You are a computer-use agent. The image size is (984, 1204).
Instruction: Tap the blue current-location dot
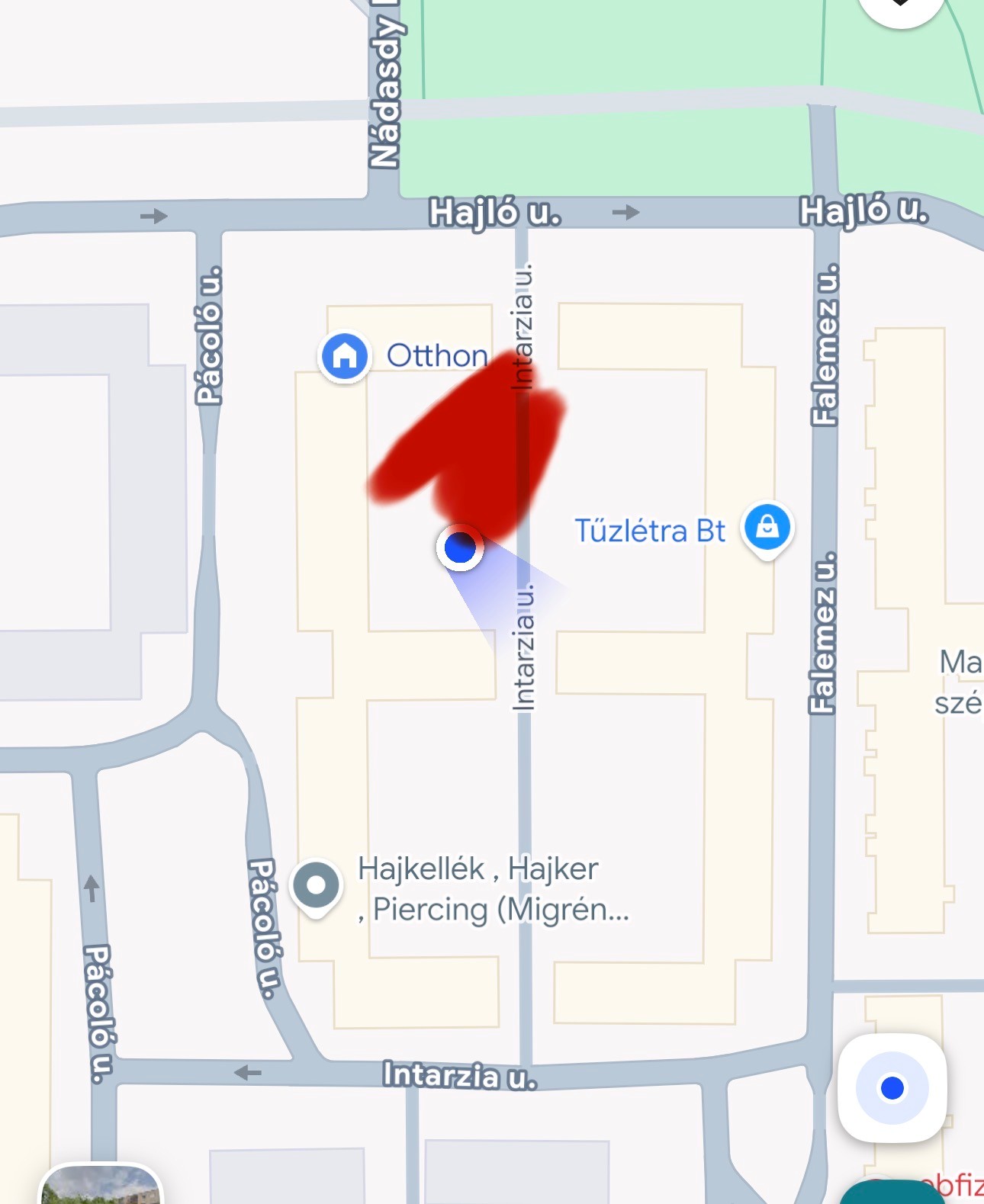pos(460,547)
